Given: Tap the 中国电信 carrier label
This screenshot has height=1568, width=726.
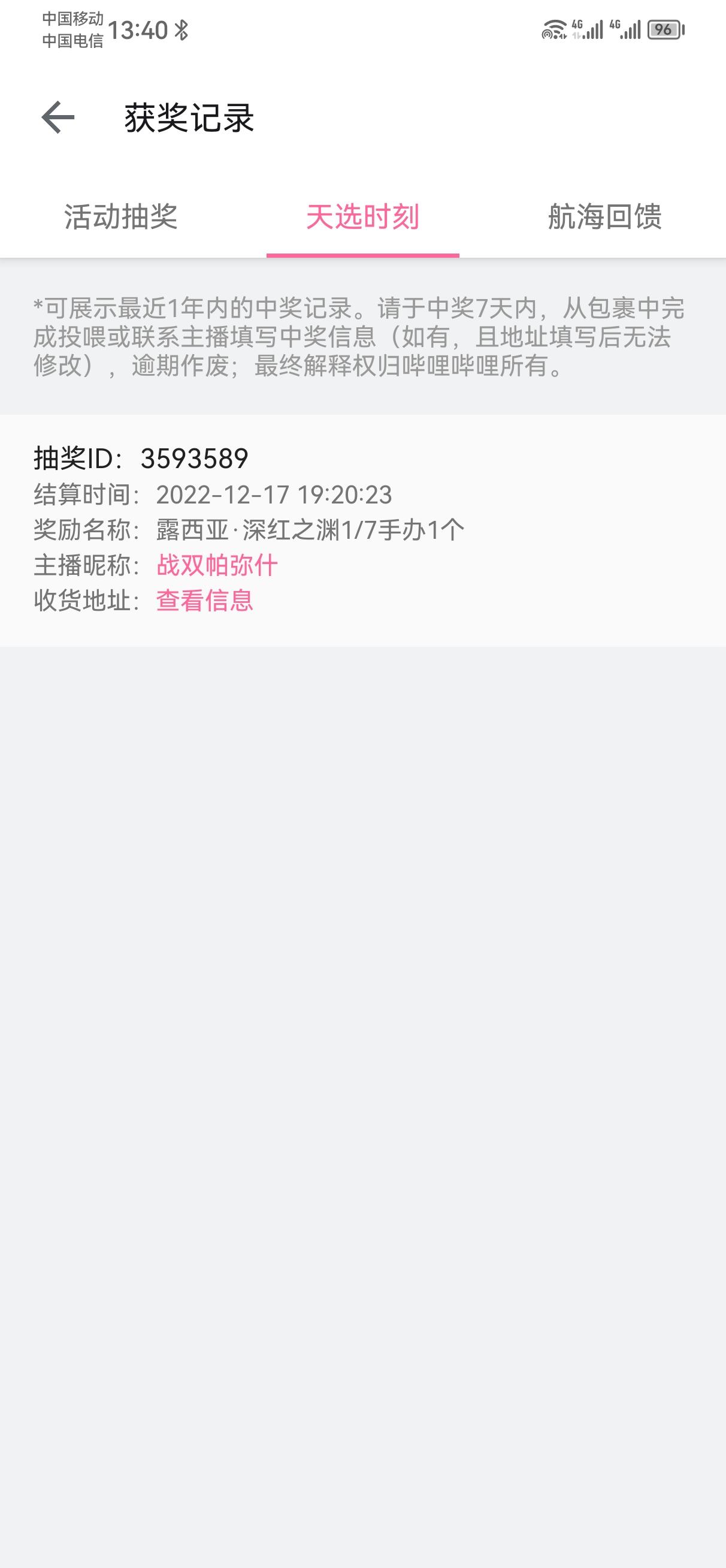Looking at the screenshot, I should coord(73,40).
